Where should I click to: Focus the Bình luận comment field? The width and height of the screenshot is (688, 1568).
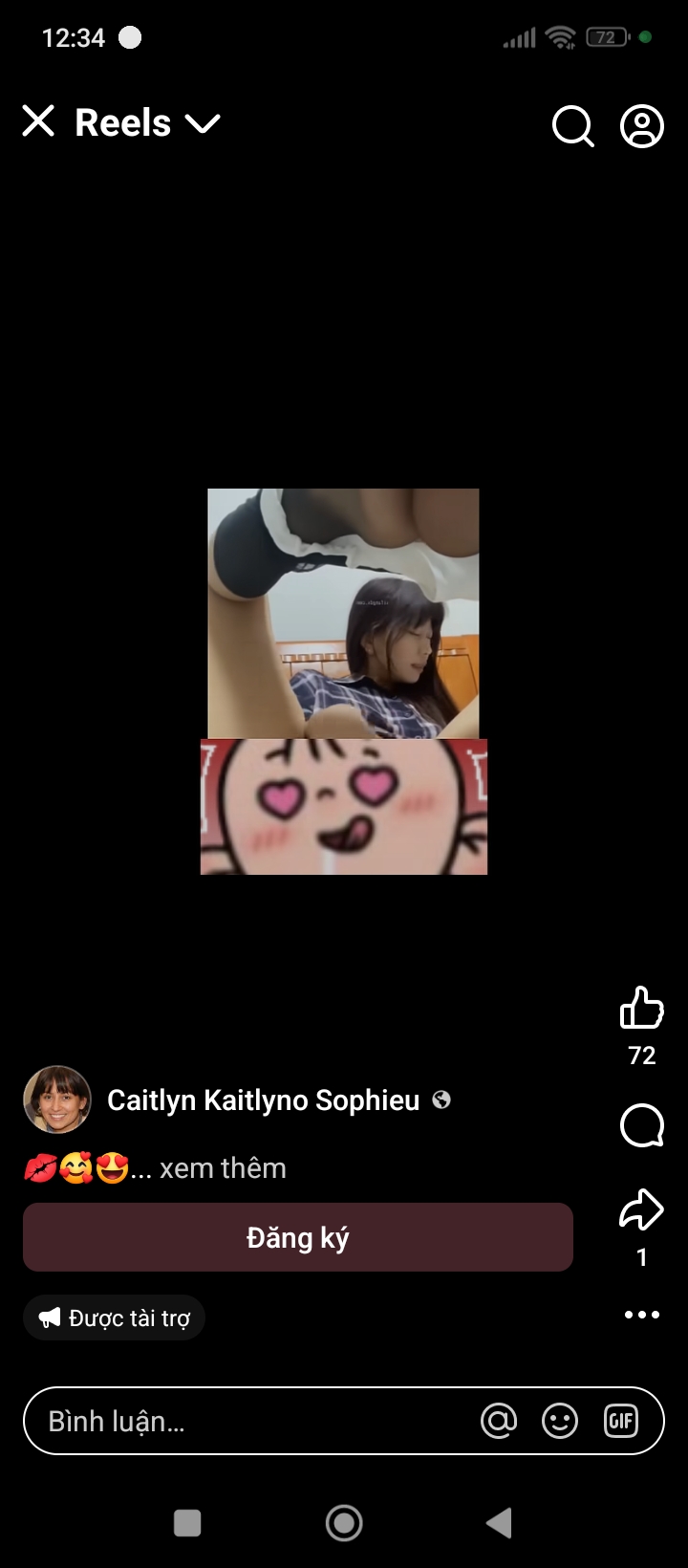[x=239, y=1422]
